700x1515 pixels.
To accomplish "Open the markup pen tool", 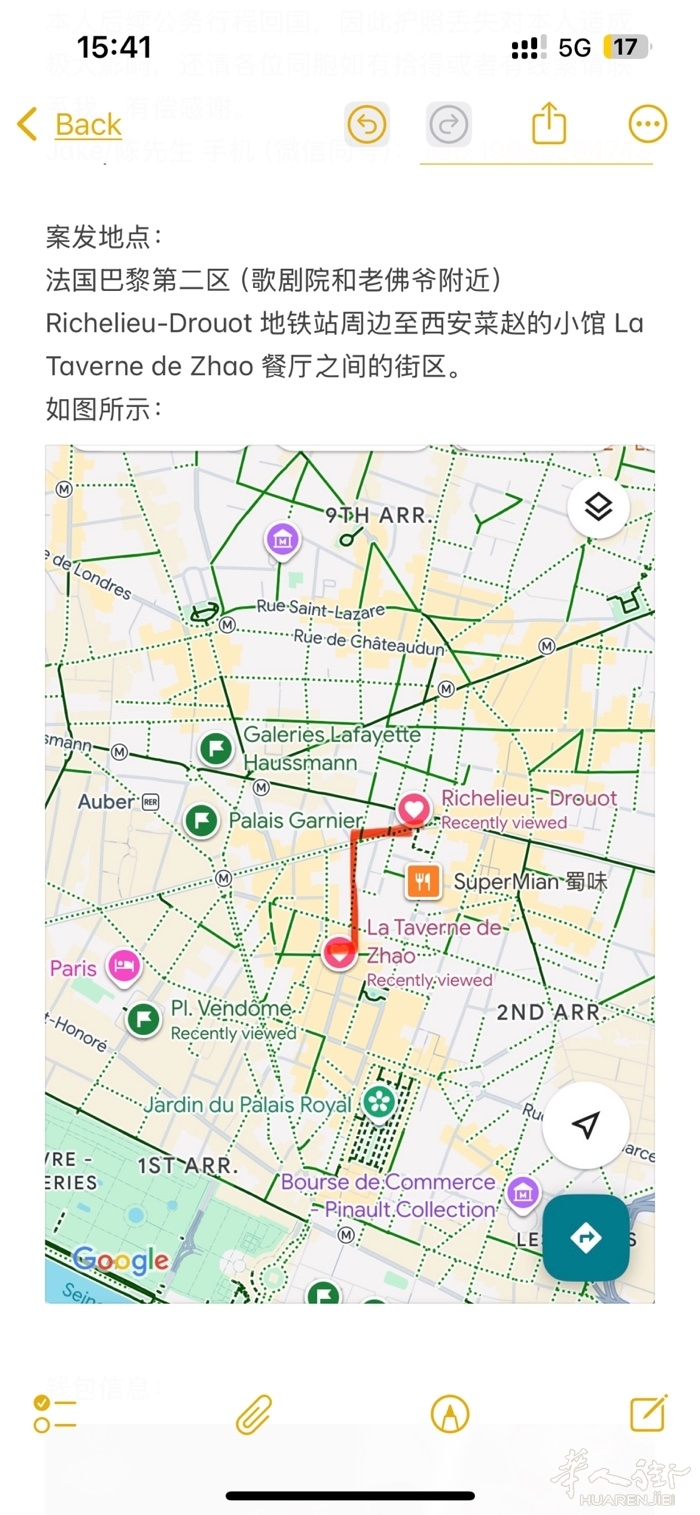I will coord(450,1414).
